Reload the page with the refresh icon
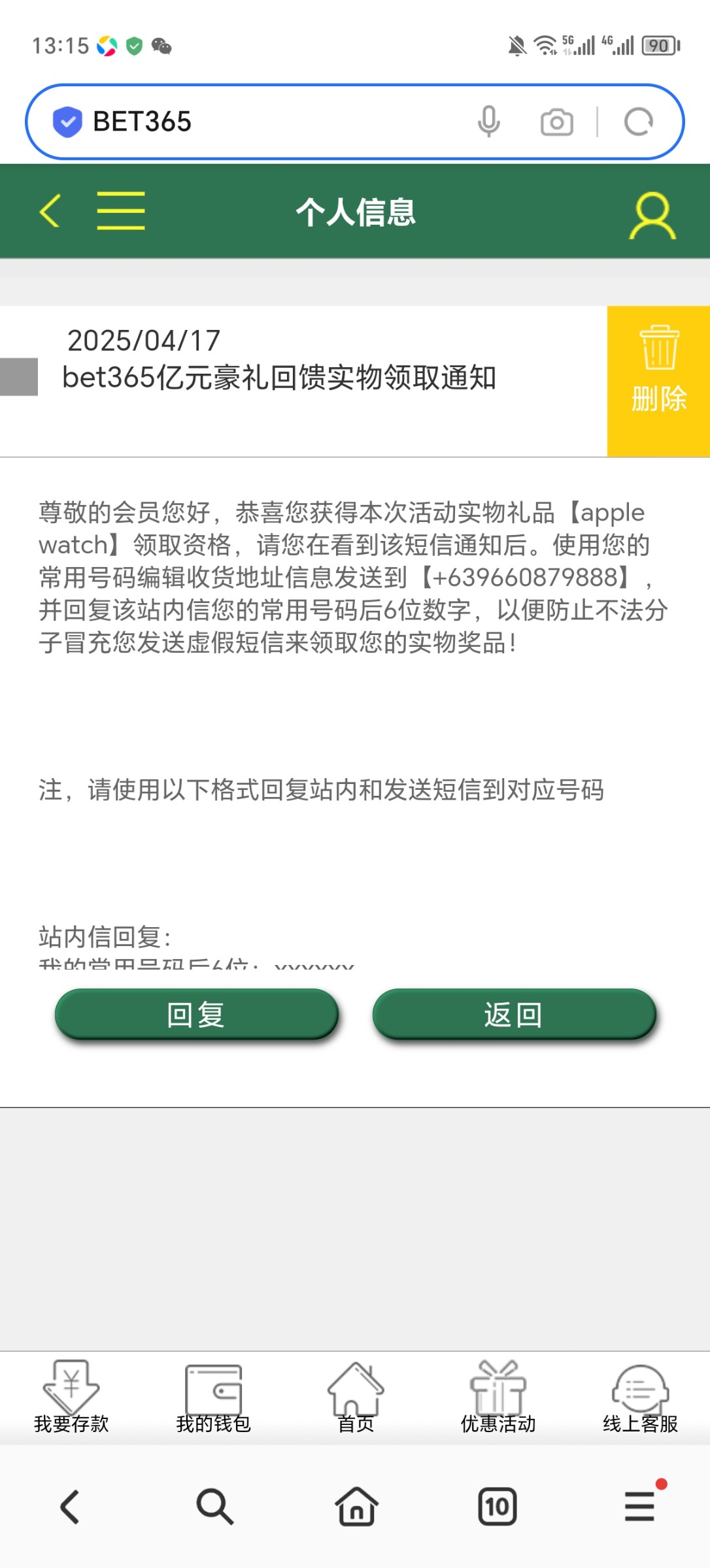This screenshot has height=1568, width=710. pos(638,122)
